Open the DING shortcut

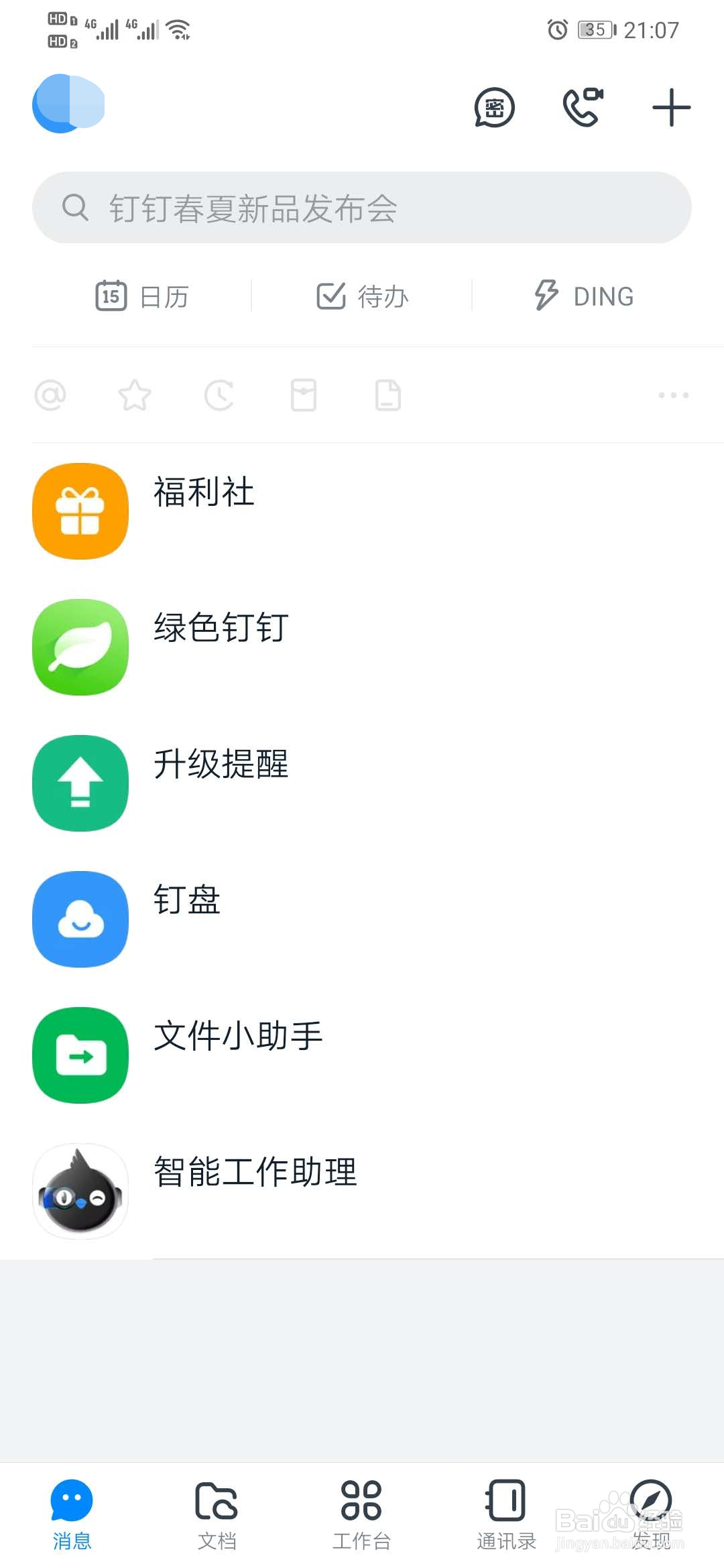click(x=583, y=296)
